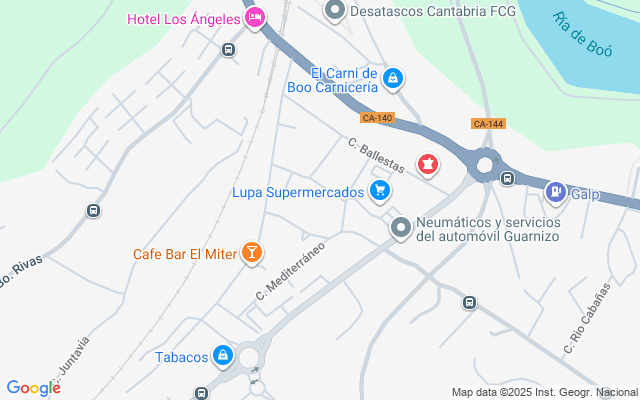Tap El Carni de Boo Carnicería marker
The image size is (640, 400).
coord(394,77)
